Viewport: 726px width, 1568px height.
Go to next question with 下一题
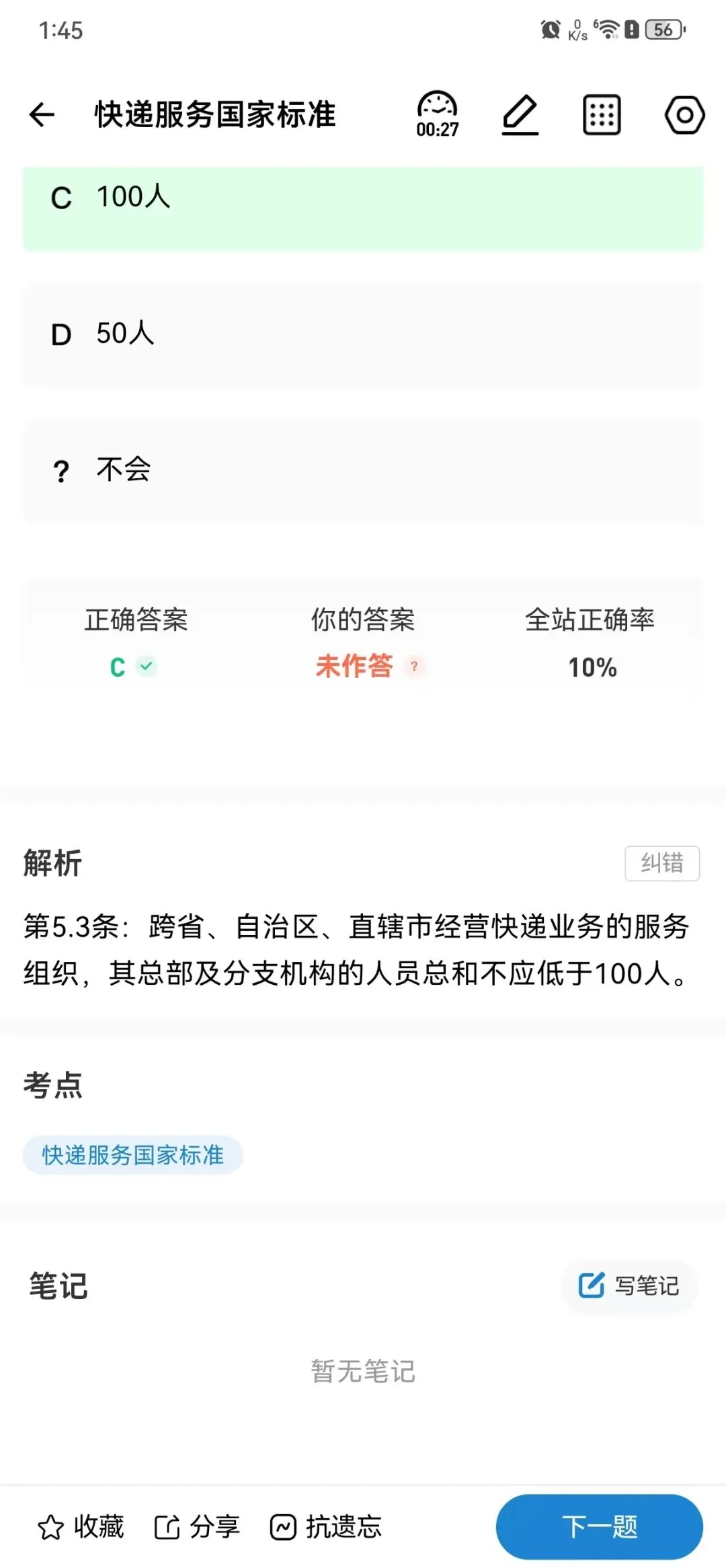pos(600,1526)
